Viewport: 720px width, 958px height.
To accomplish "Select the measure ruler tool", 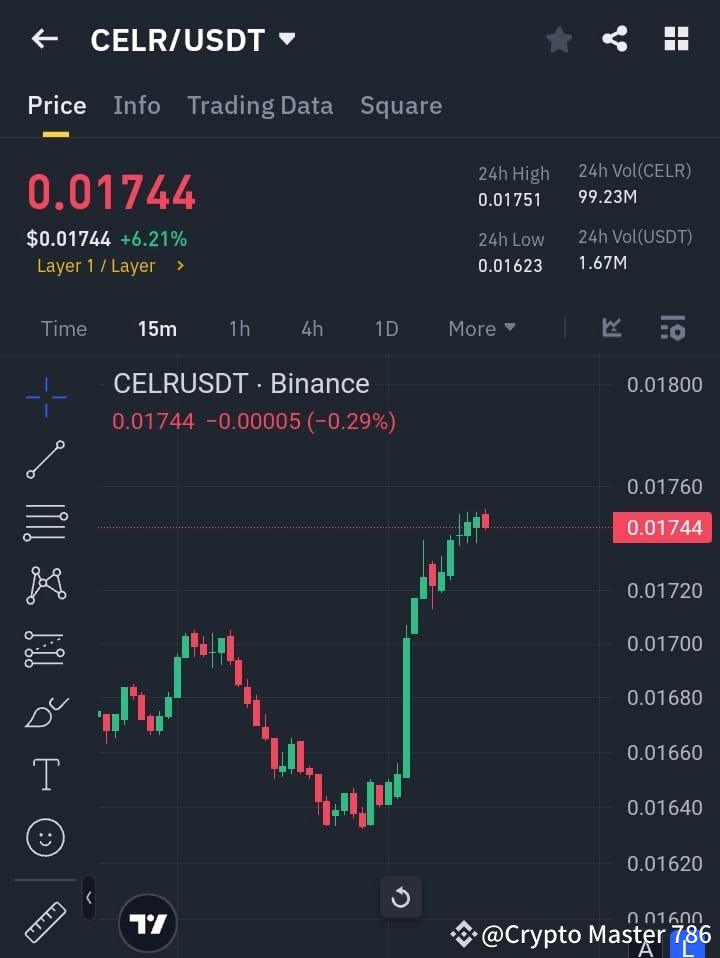I will pyautogui.click(x=45, y=922).
